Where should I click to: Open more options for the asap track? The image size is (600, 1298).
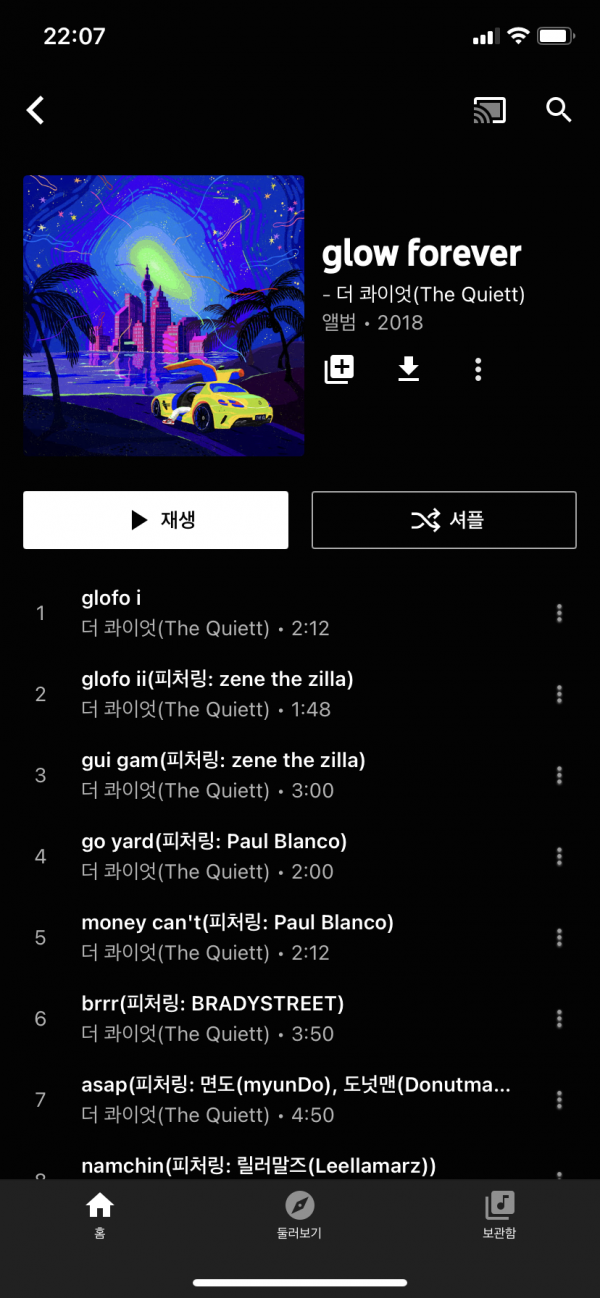coord(559,1100)
